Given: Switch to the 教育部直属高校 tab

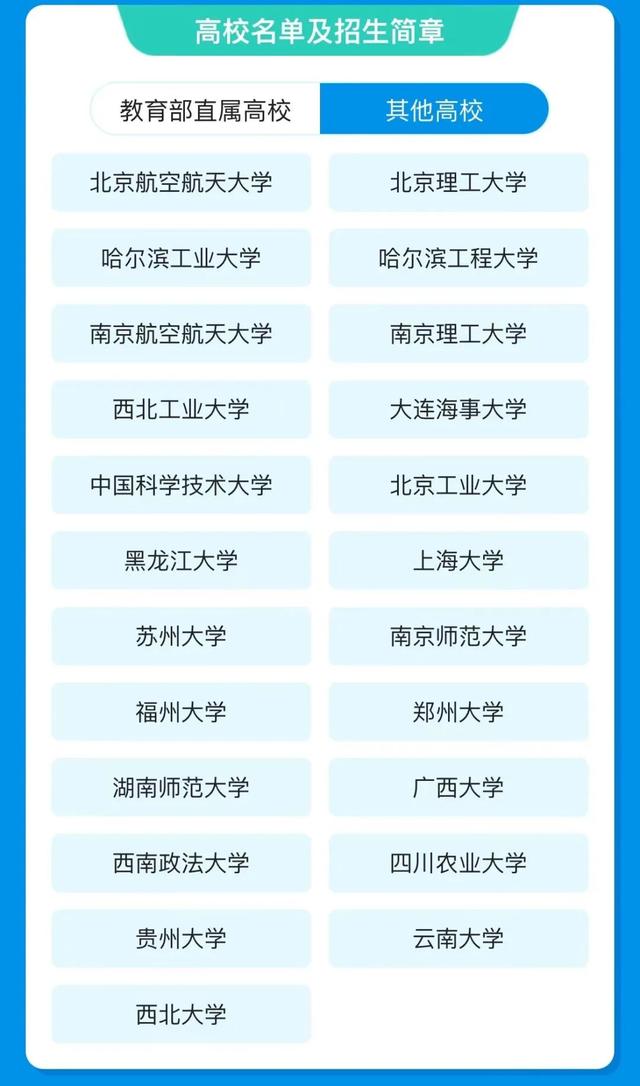Looking at the screenshot, I should [205, 109].
